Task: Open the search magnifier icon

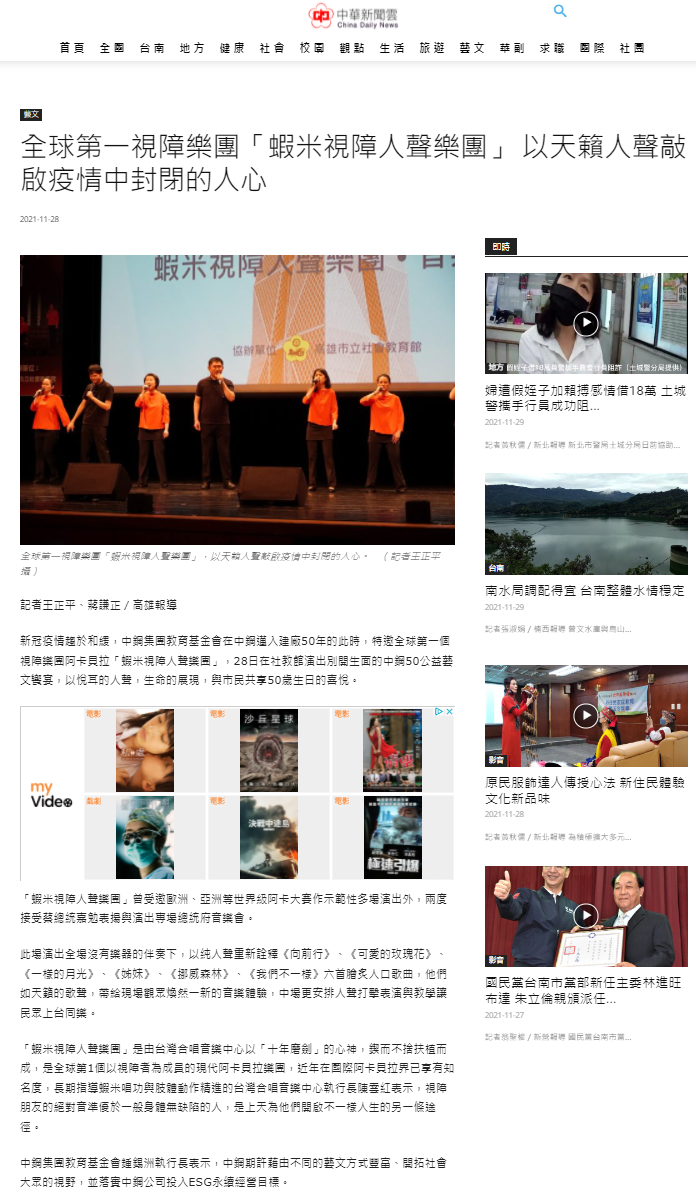Action: coord(560,11)
